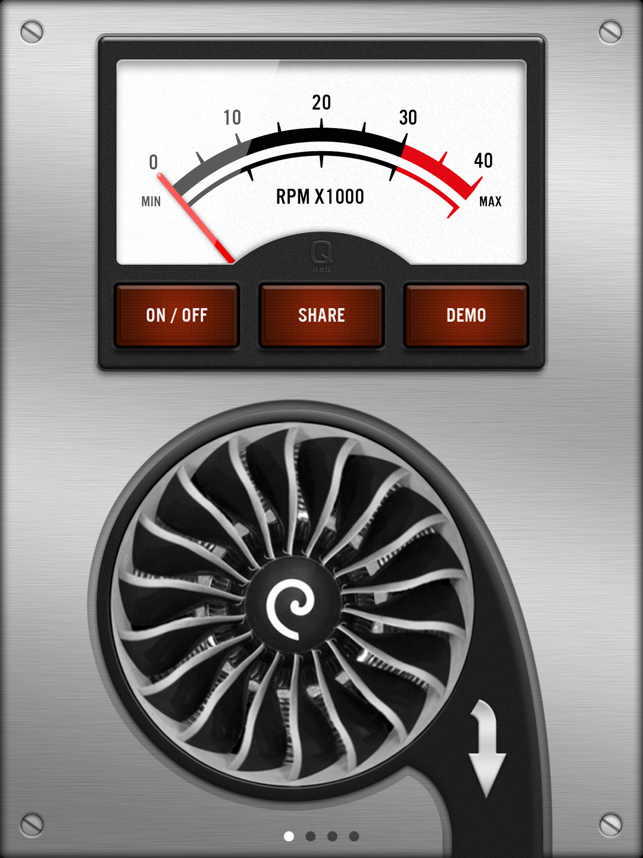Tap the SHARE button
Image resolution: width=643 pixels, height=858 pixels.
pyautogui.click(x=321, y=315)
